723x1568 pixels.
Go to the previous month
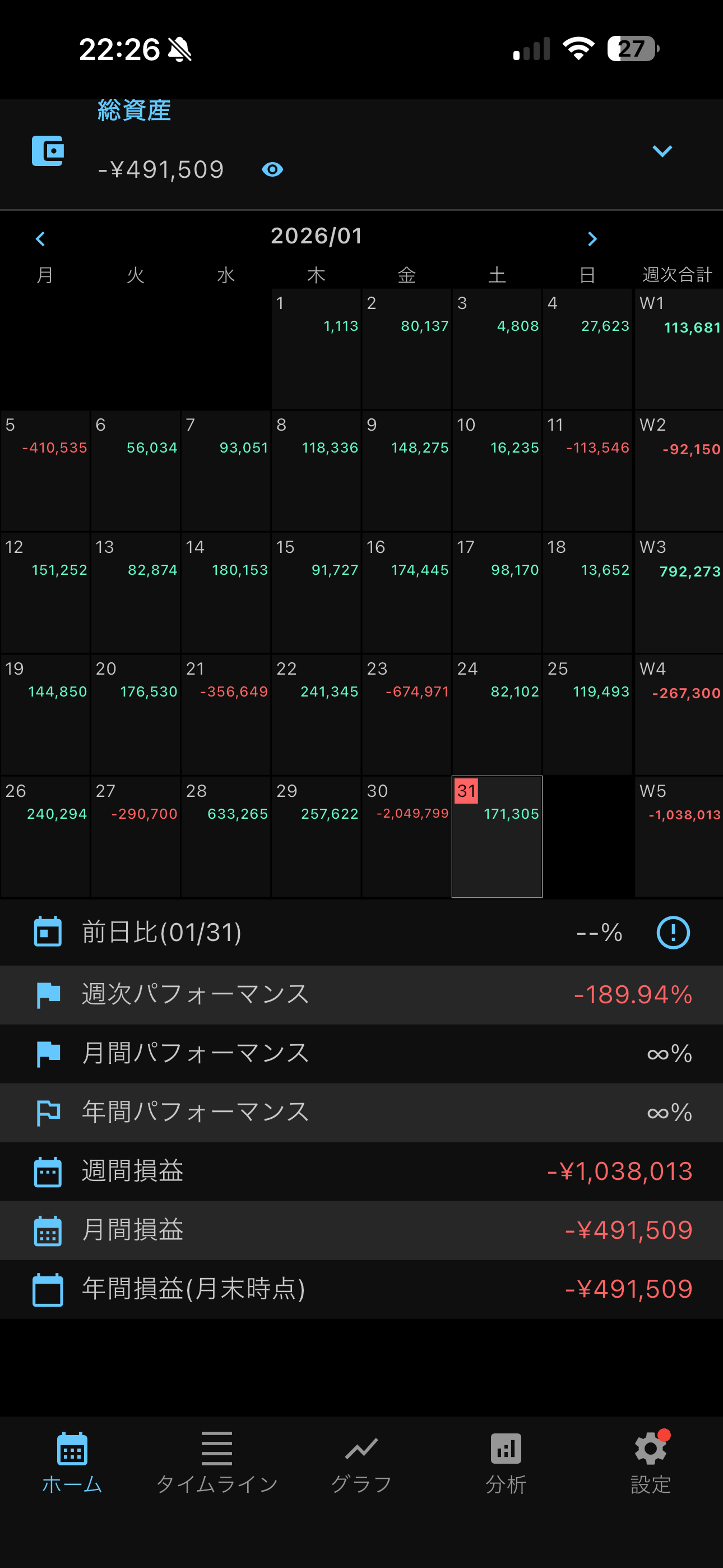[x=41, y=238]
